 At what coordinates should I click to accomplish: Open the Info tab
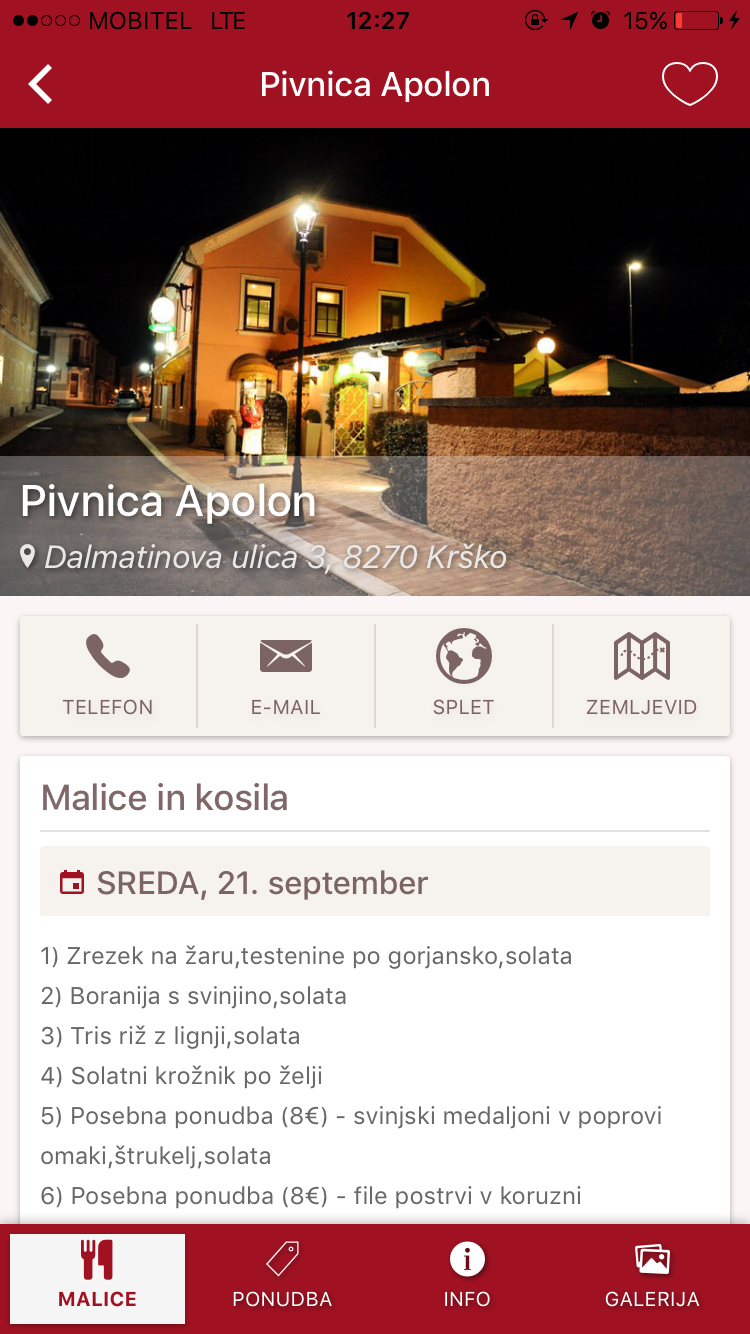[467, 1278]
